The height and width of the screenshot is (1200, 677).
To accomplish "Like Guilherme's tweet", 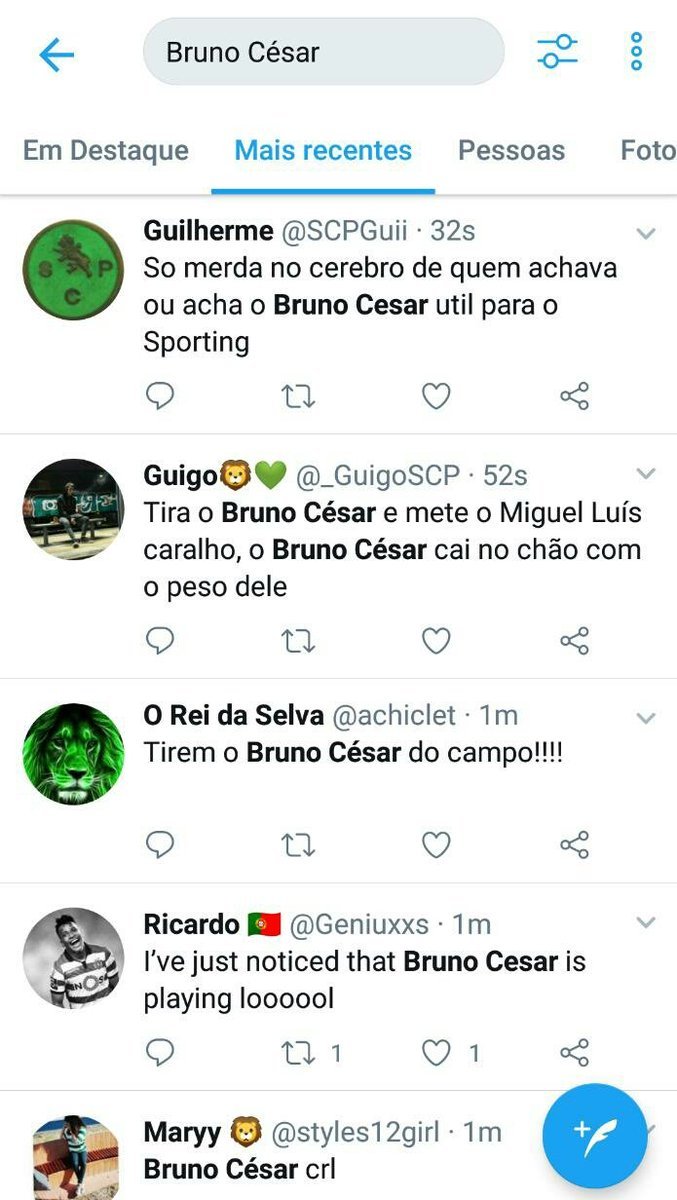I will pyautogui.click(x=435, y=396).
